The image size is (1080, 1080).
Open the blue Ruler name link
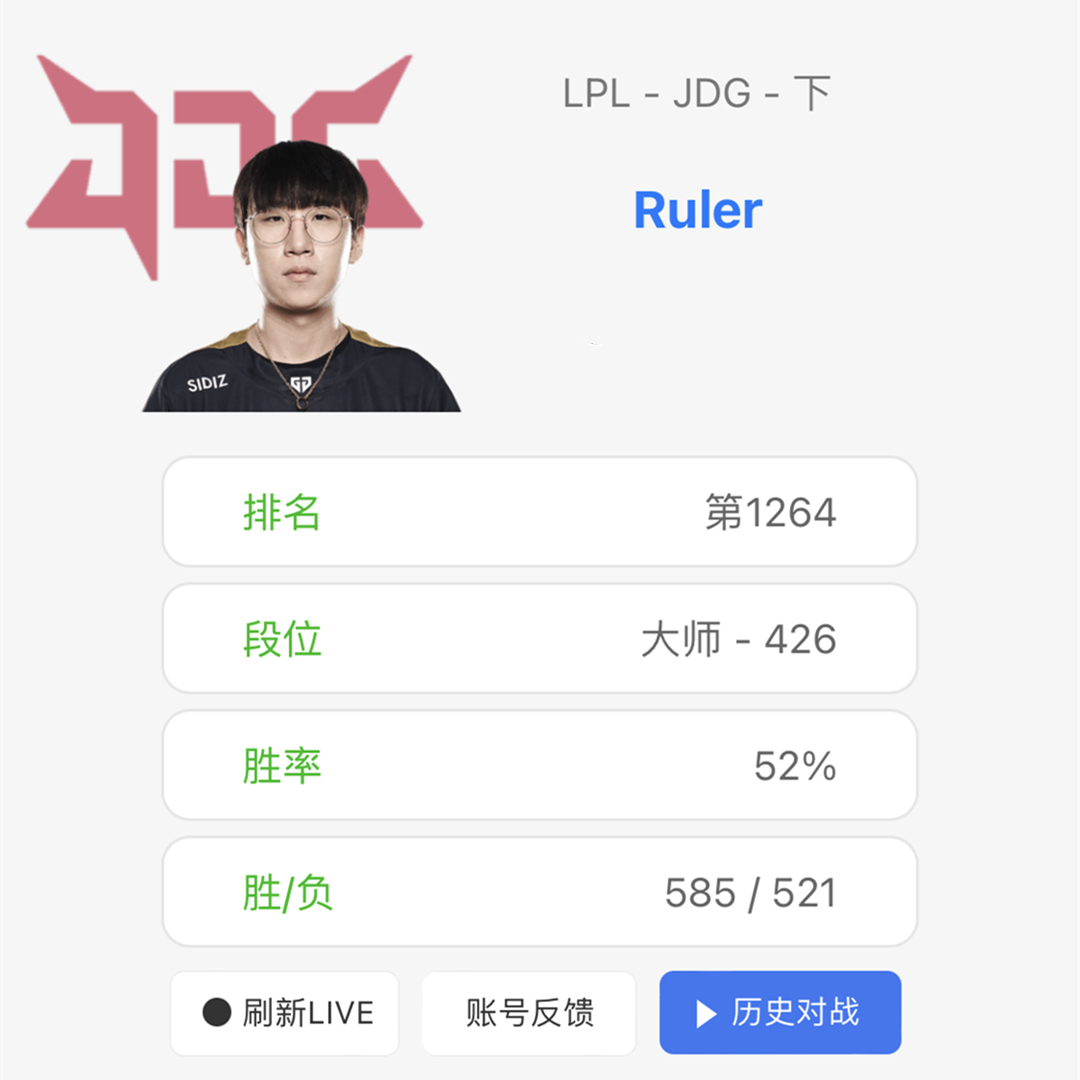click(698, 211)
